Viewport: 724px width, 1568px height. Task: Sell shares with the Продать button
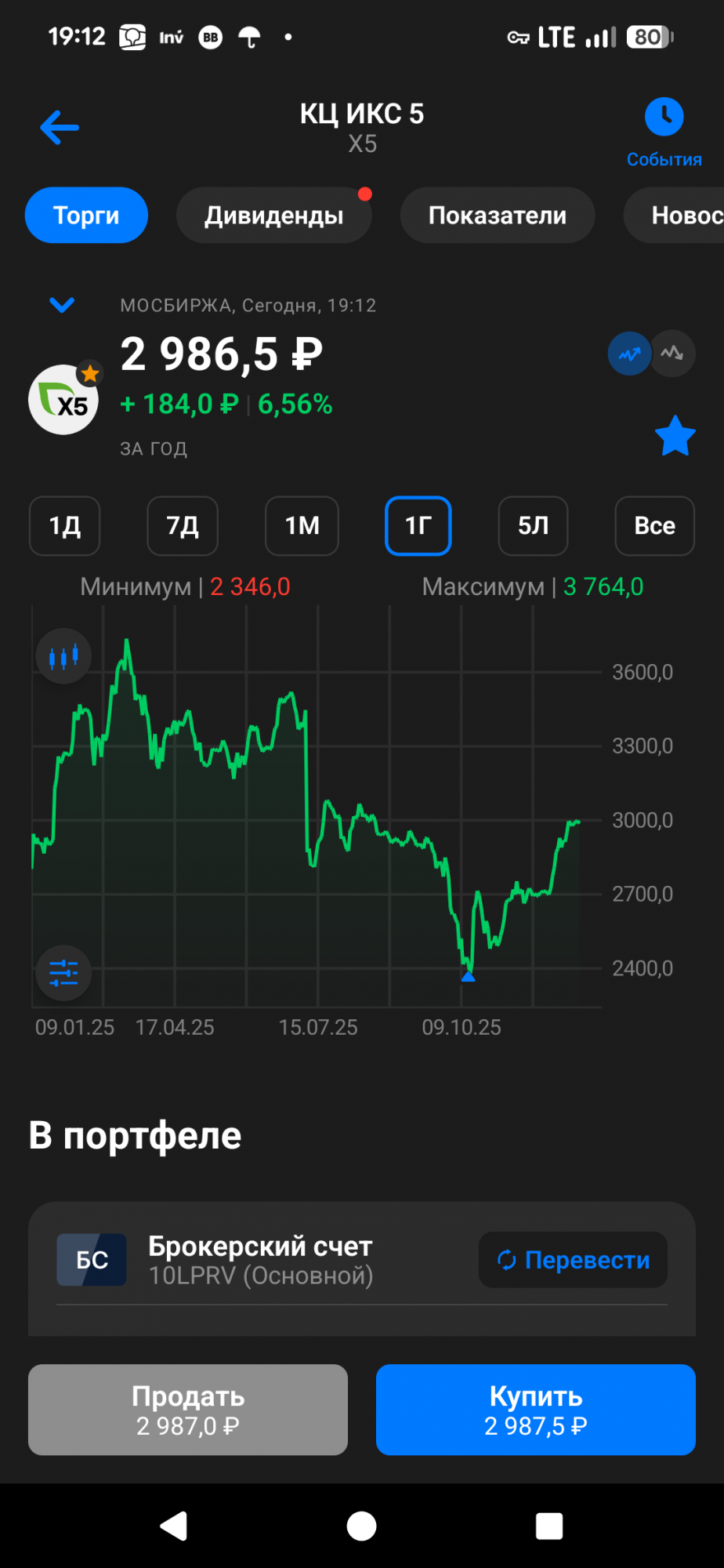tap(188, 1410)
